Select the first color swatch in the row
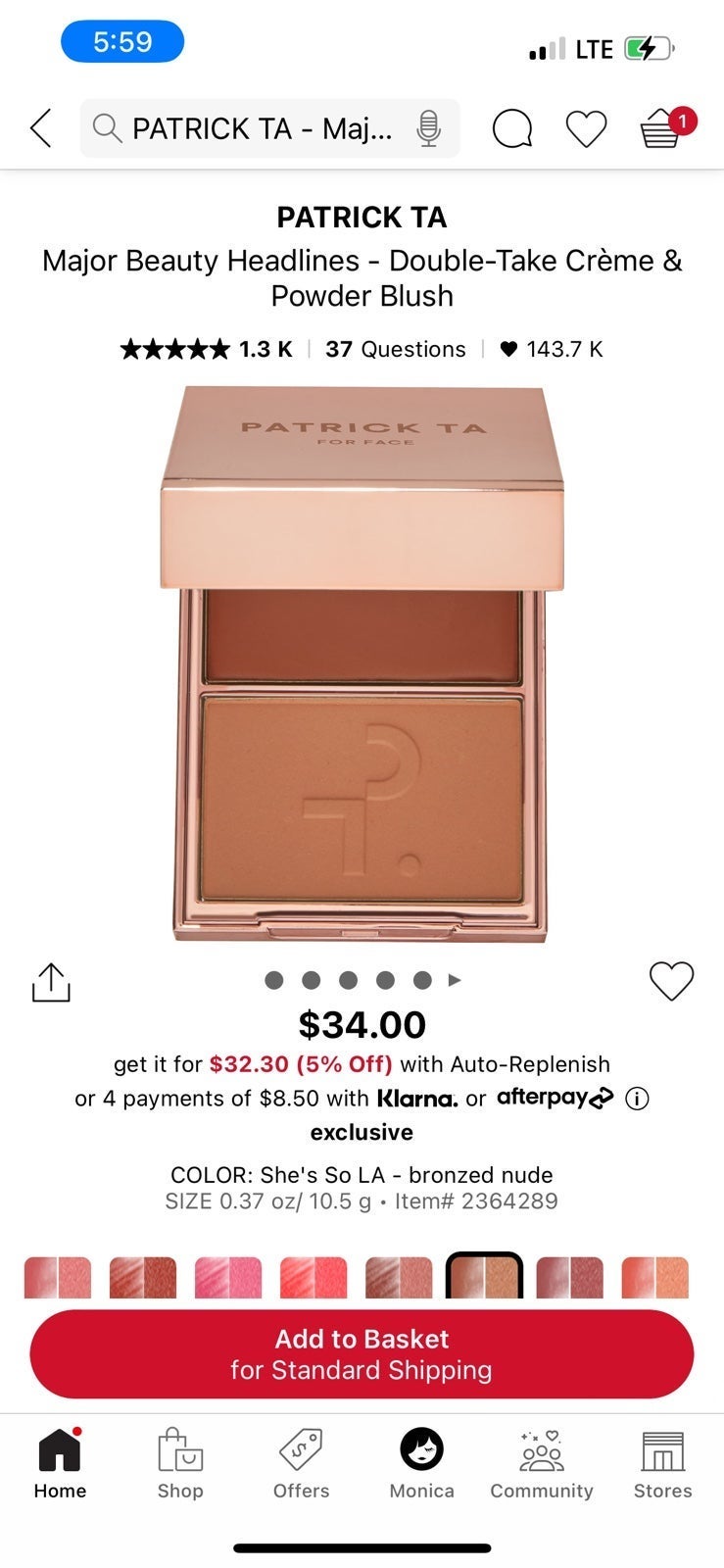 click(58, 1278)
